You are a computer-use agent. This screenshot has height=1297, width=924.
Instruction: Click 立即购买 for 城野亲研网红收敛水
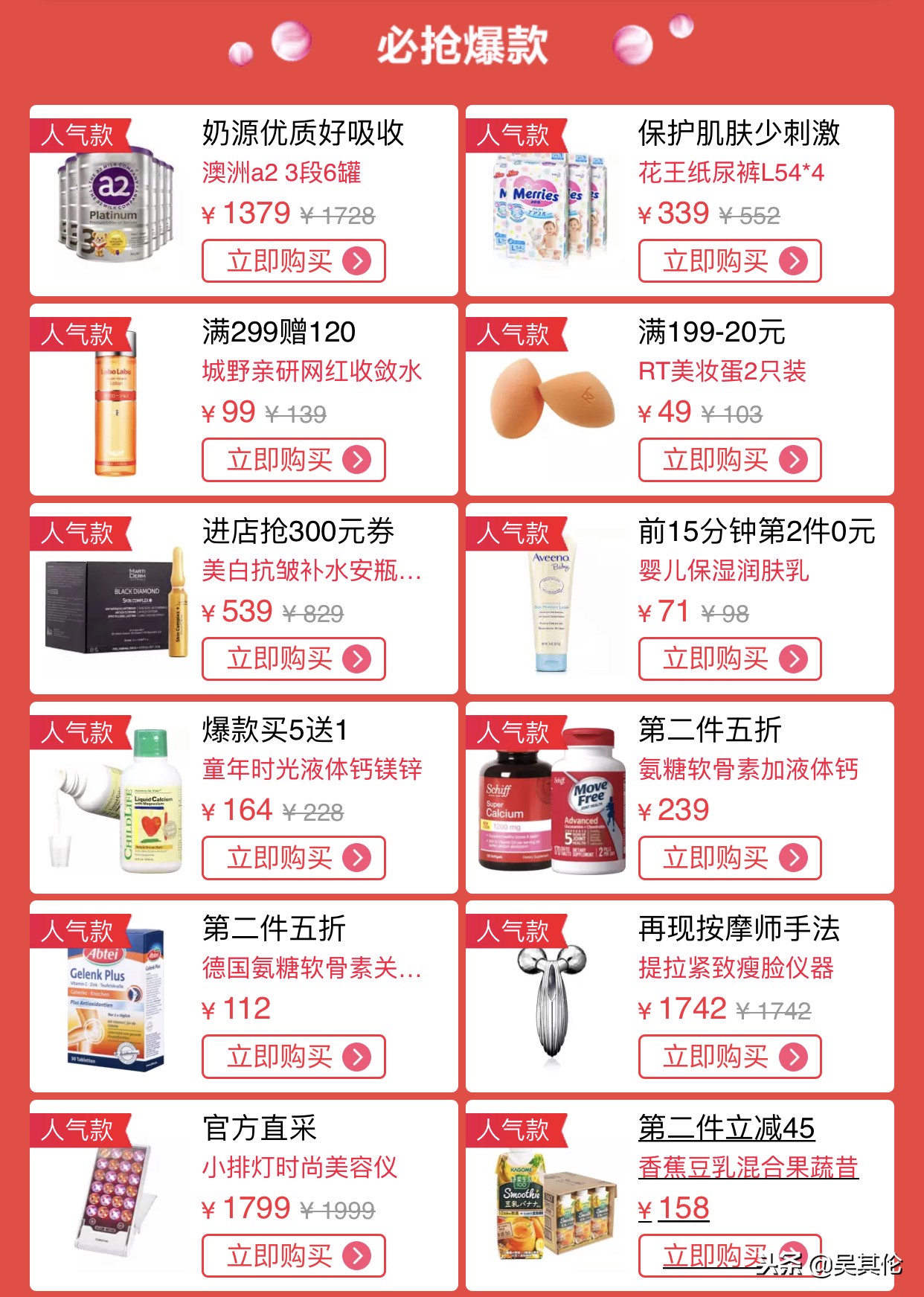coord(293,460)
